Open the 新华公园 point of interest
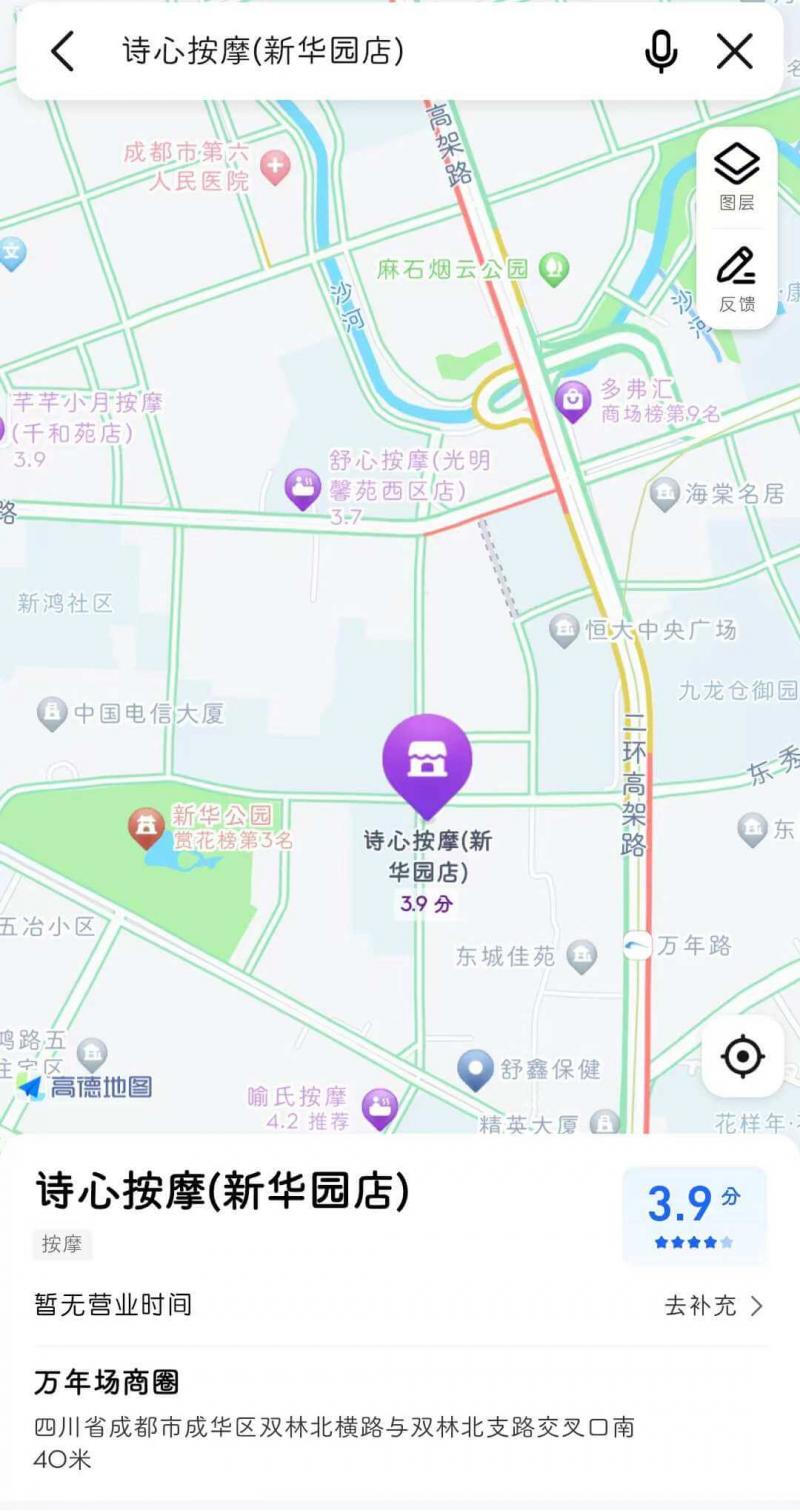The width and height of the screenshot is (800, 1510). 147,826
